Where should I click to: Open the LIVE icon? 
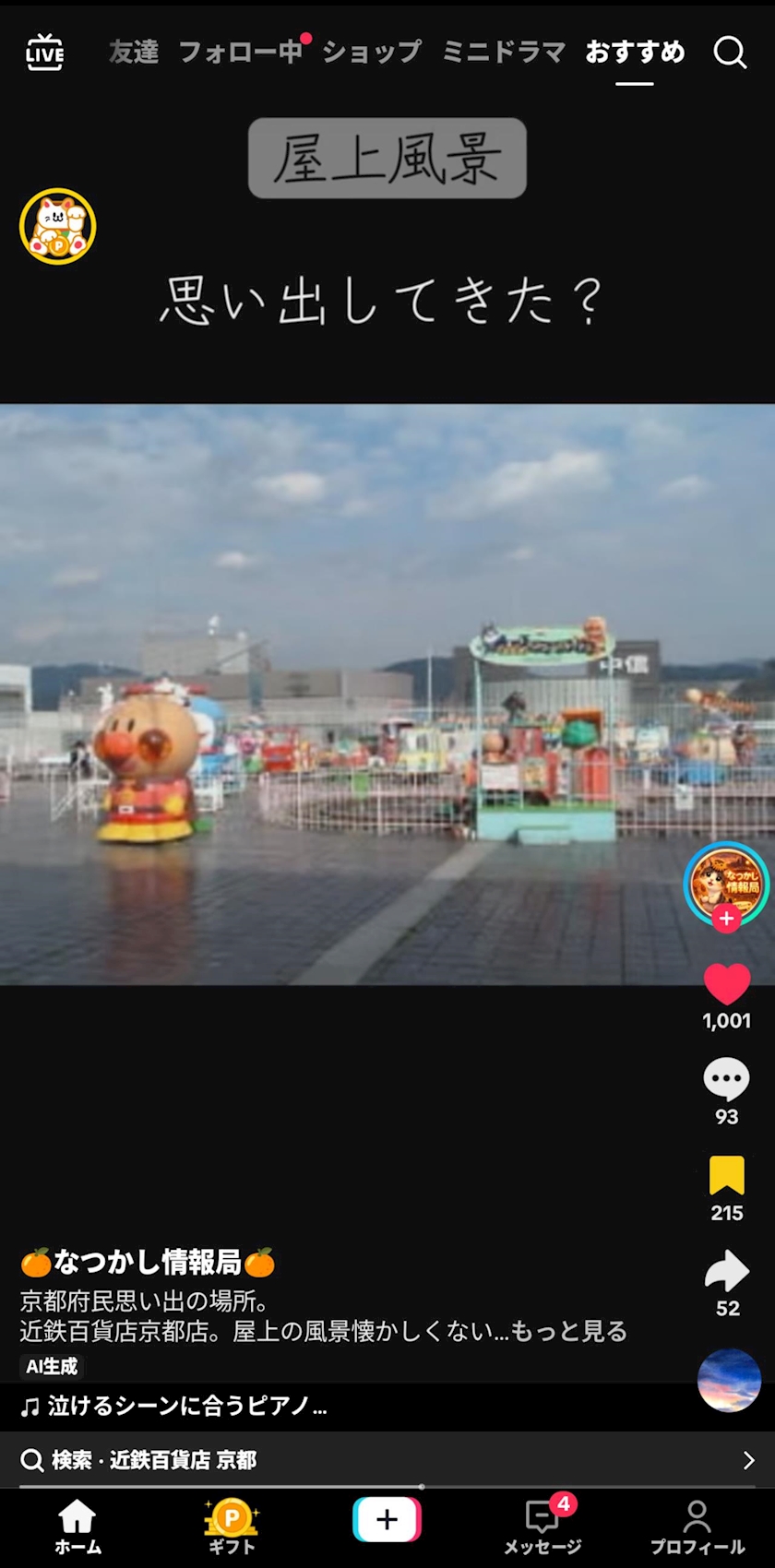point(44,53)
